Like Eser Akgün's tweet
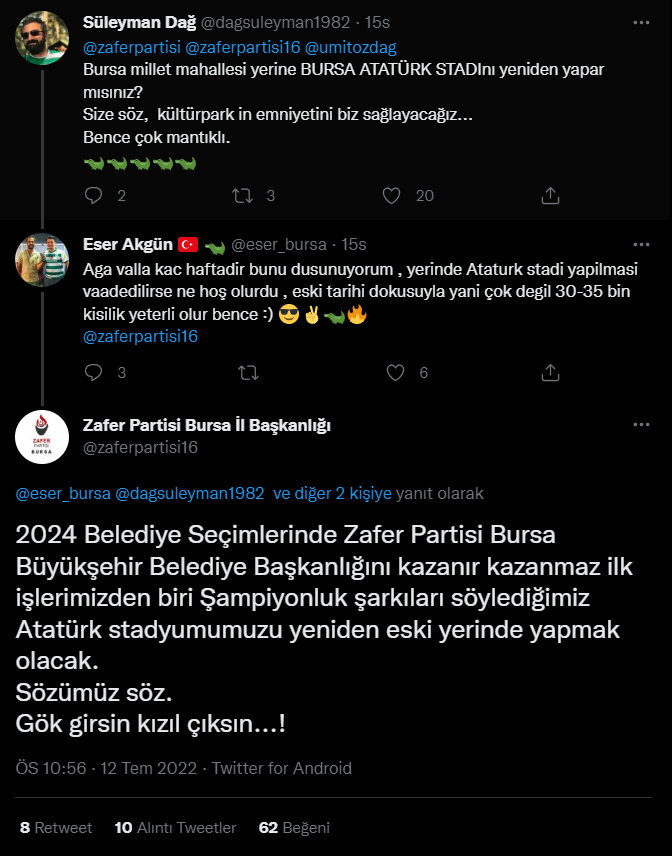Viewport: 672px width, 856px height. point(395,372)
